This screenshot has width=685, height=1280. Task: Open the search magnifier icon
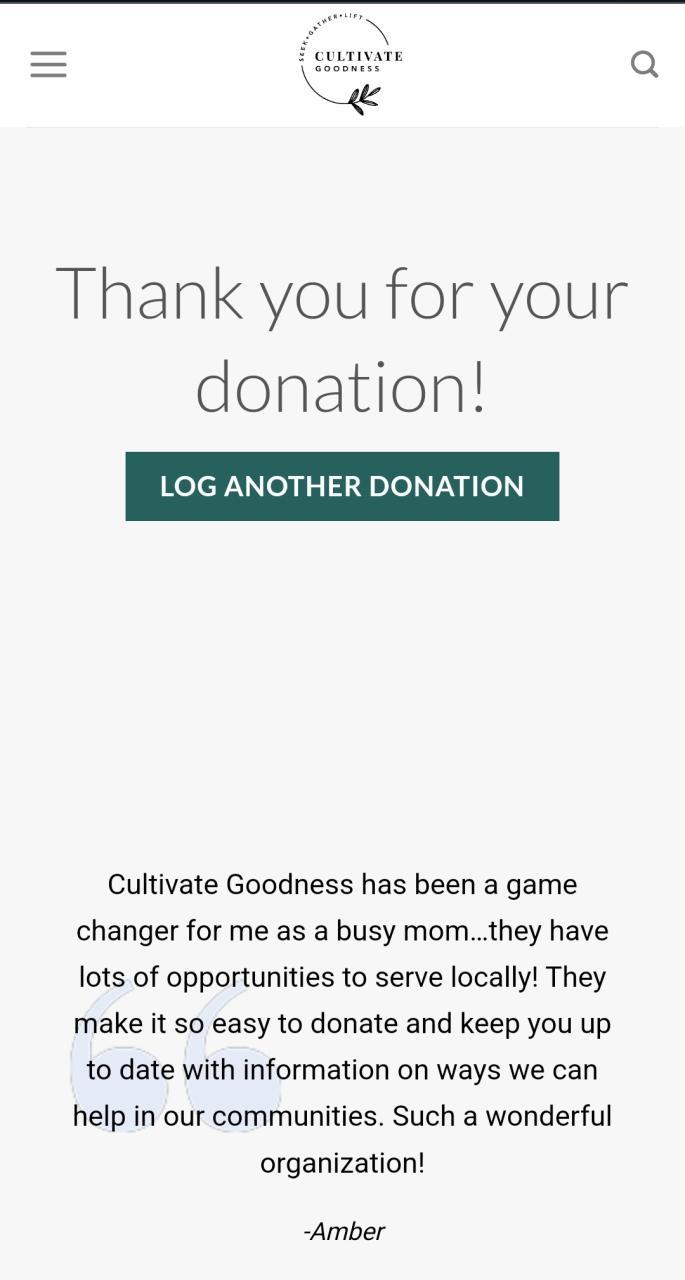pos(645,65)
